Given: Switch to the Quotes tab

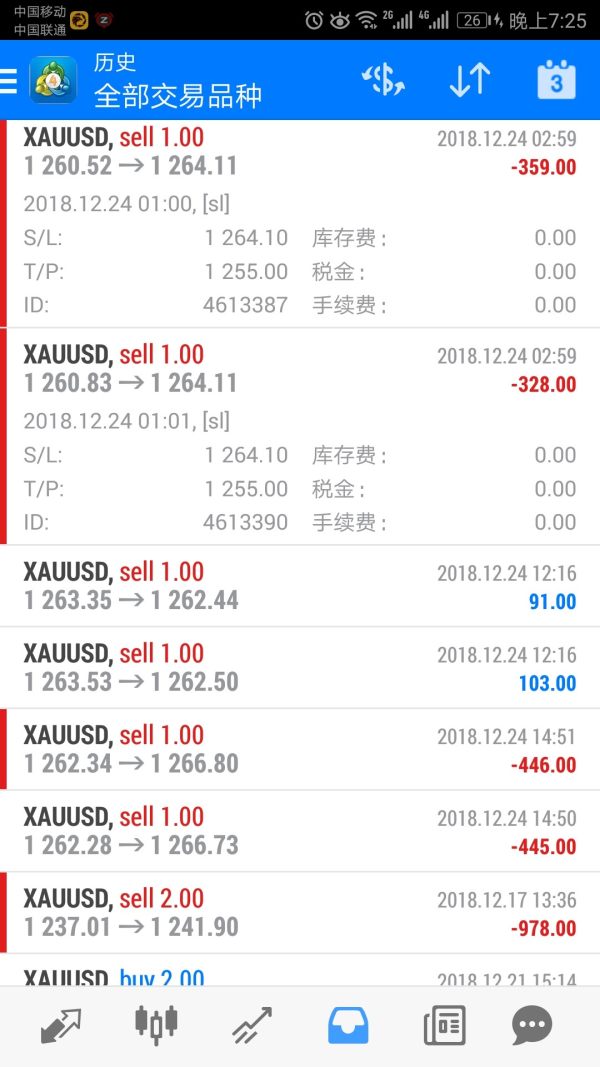Looking at the screenshot, I should click(61, 1025).
